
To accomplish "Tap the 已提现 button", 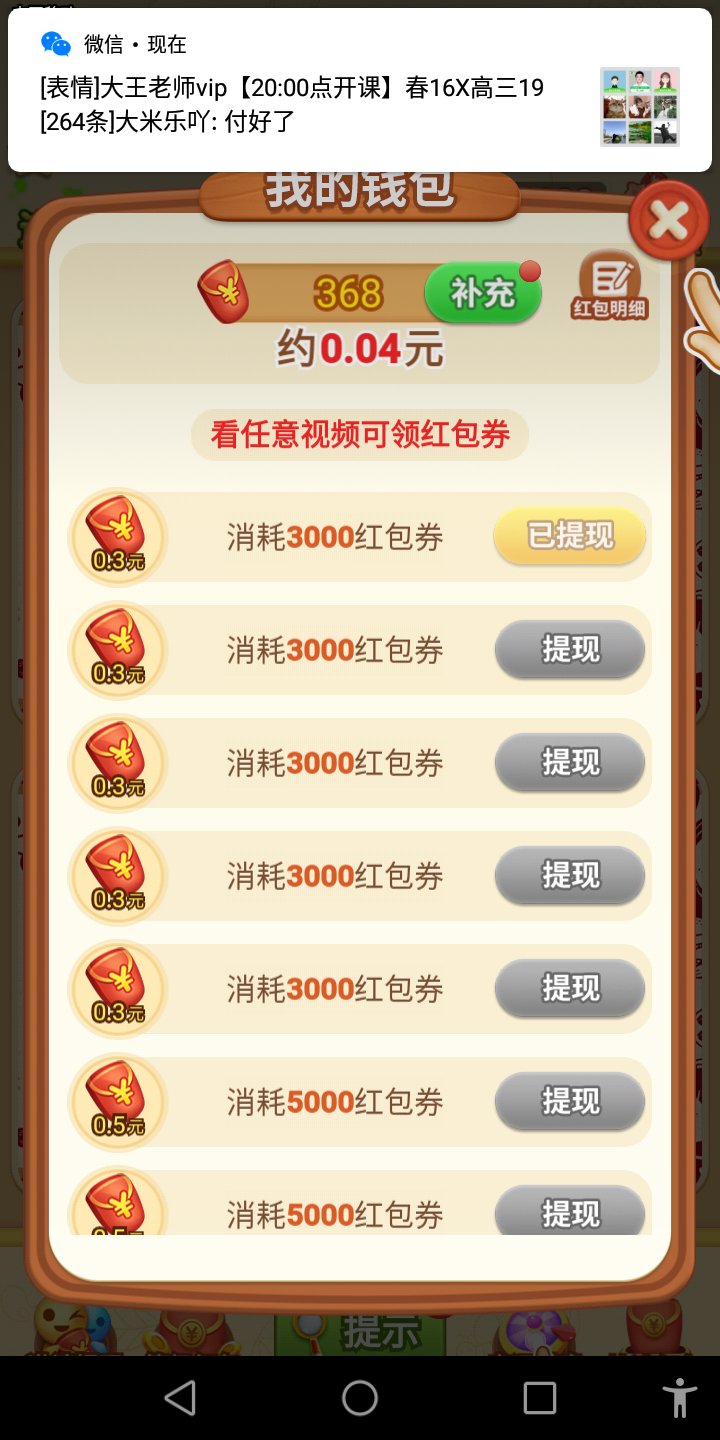I will click(570, 536).
